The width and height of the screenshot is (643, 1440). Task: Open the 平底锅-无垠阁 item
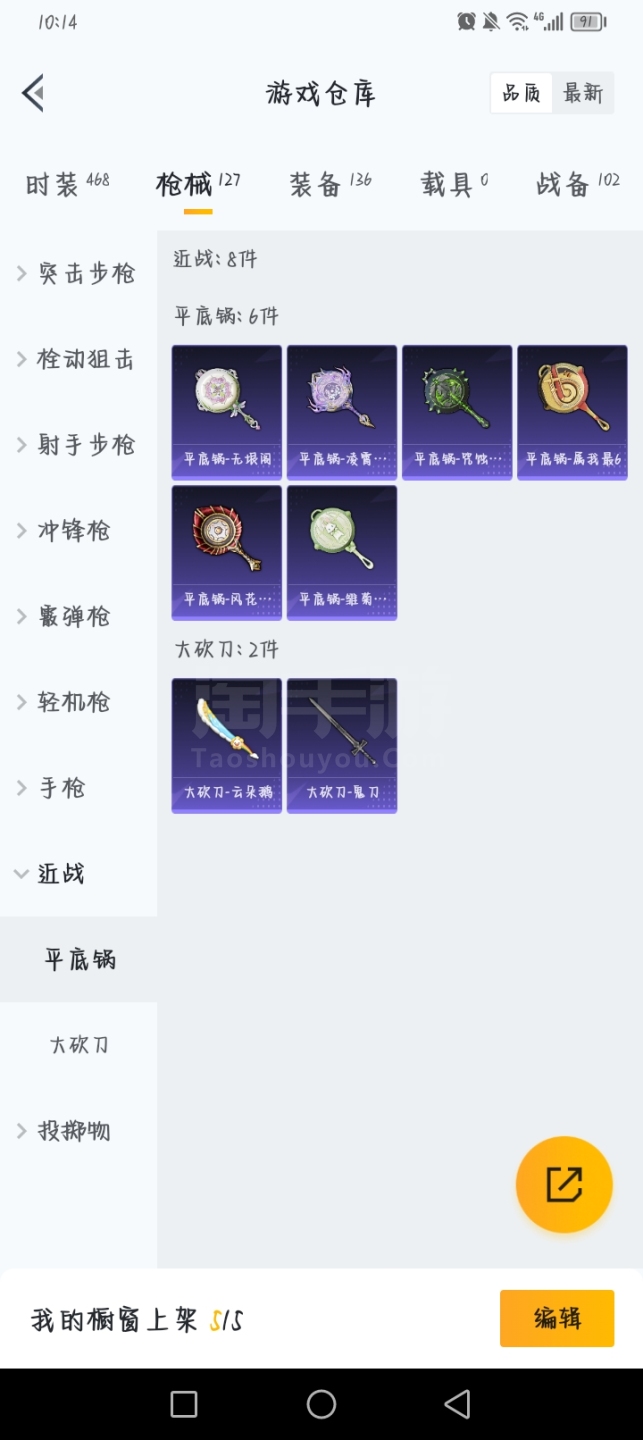[x=227, y=412]
